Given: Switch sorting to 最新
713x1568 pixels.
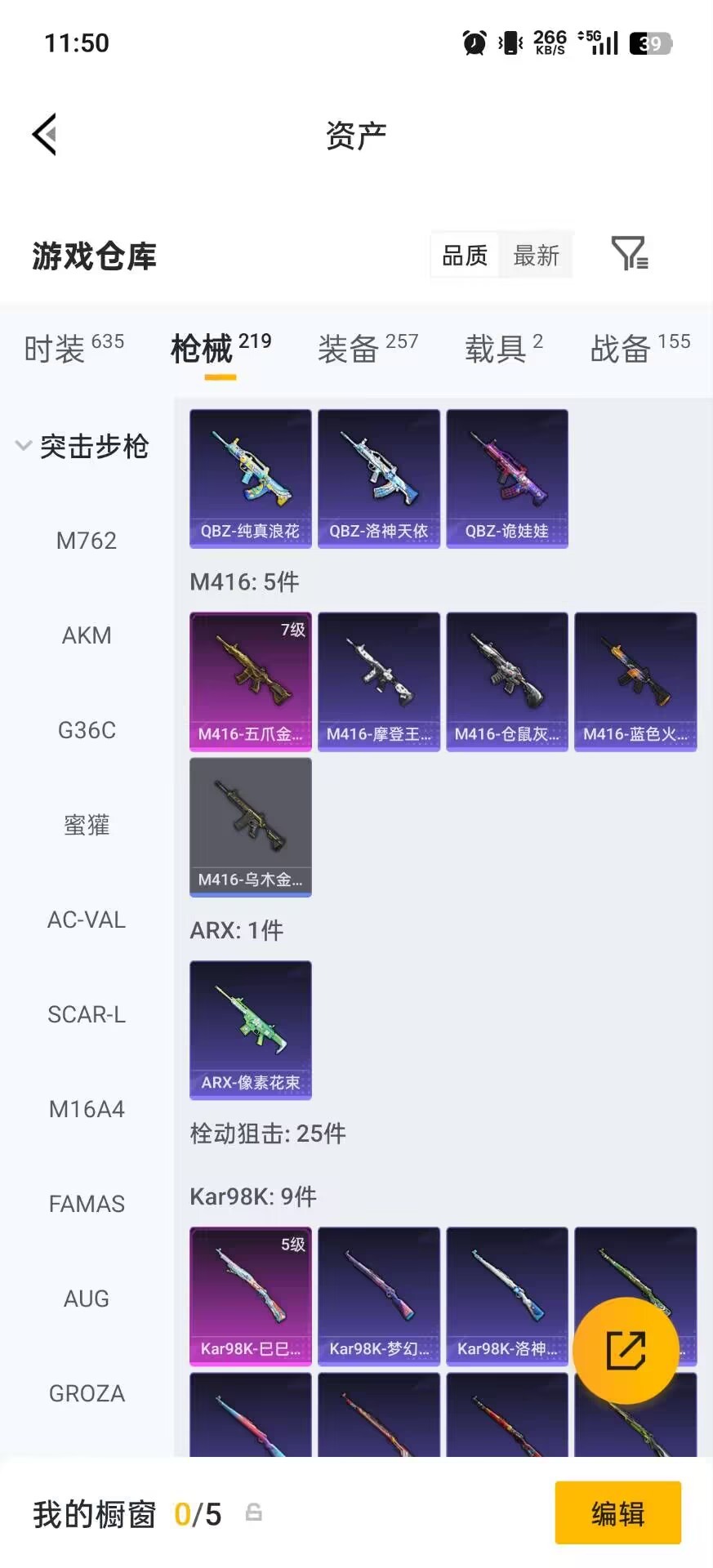Looking at the screenshot, I should [x=536, y=255].
